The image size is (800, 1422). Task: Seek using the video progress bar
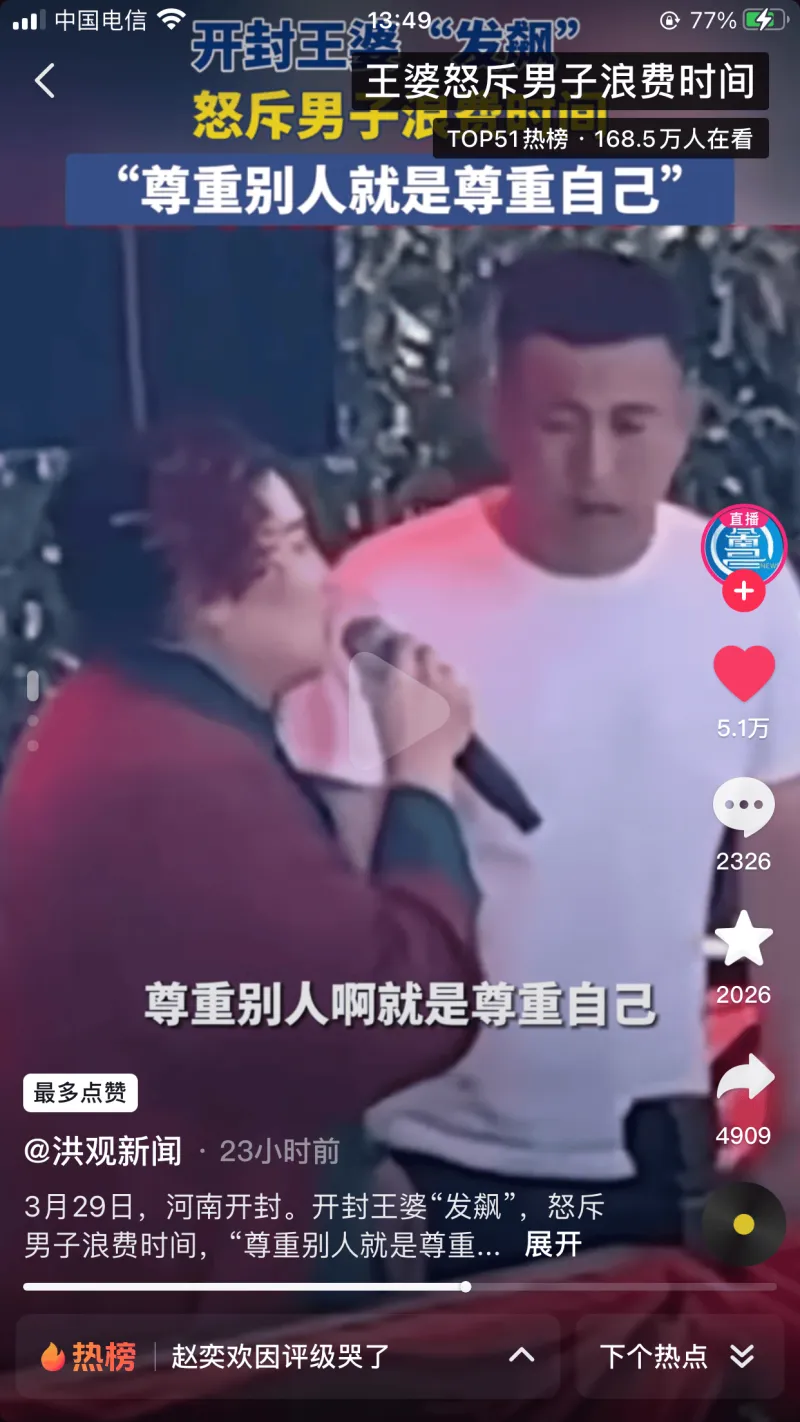(400, 1287)
